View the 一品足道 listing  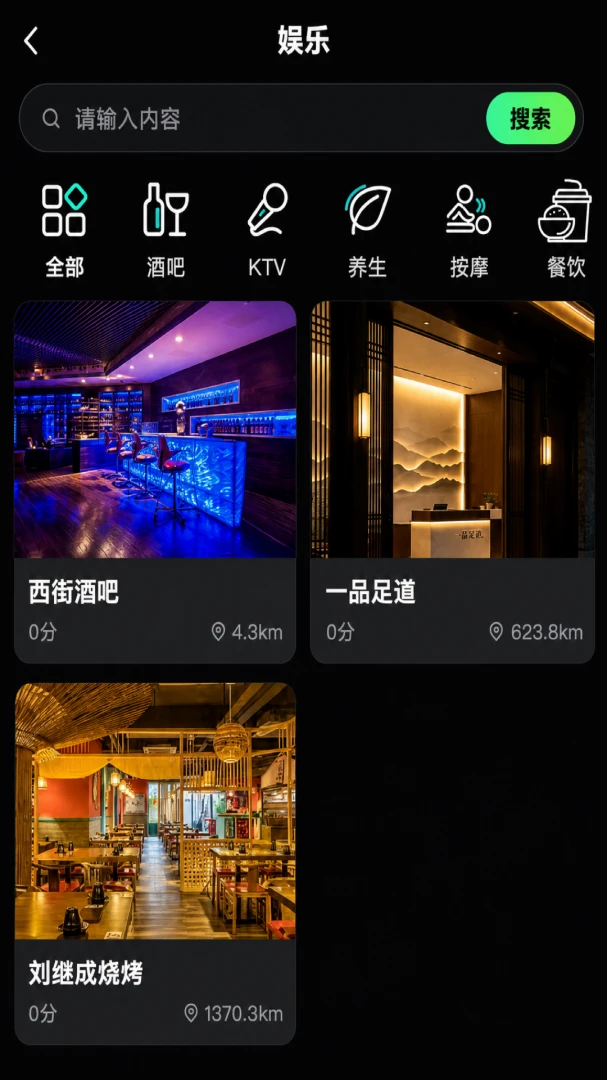pos(452,481)
